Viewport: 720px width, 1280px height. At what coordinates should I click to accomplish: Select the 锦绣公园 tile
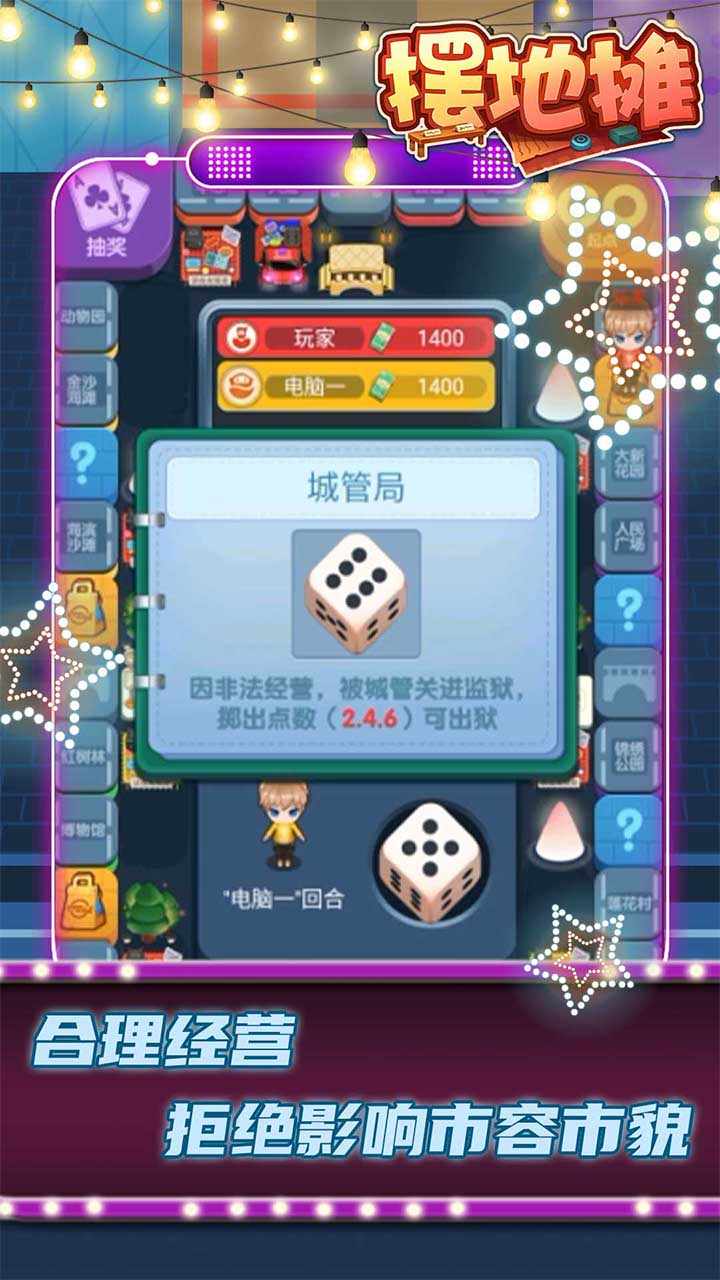click(629, 751)
